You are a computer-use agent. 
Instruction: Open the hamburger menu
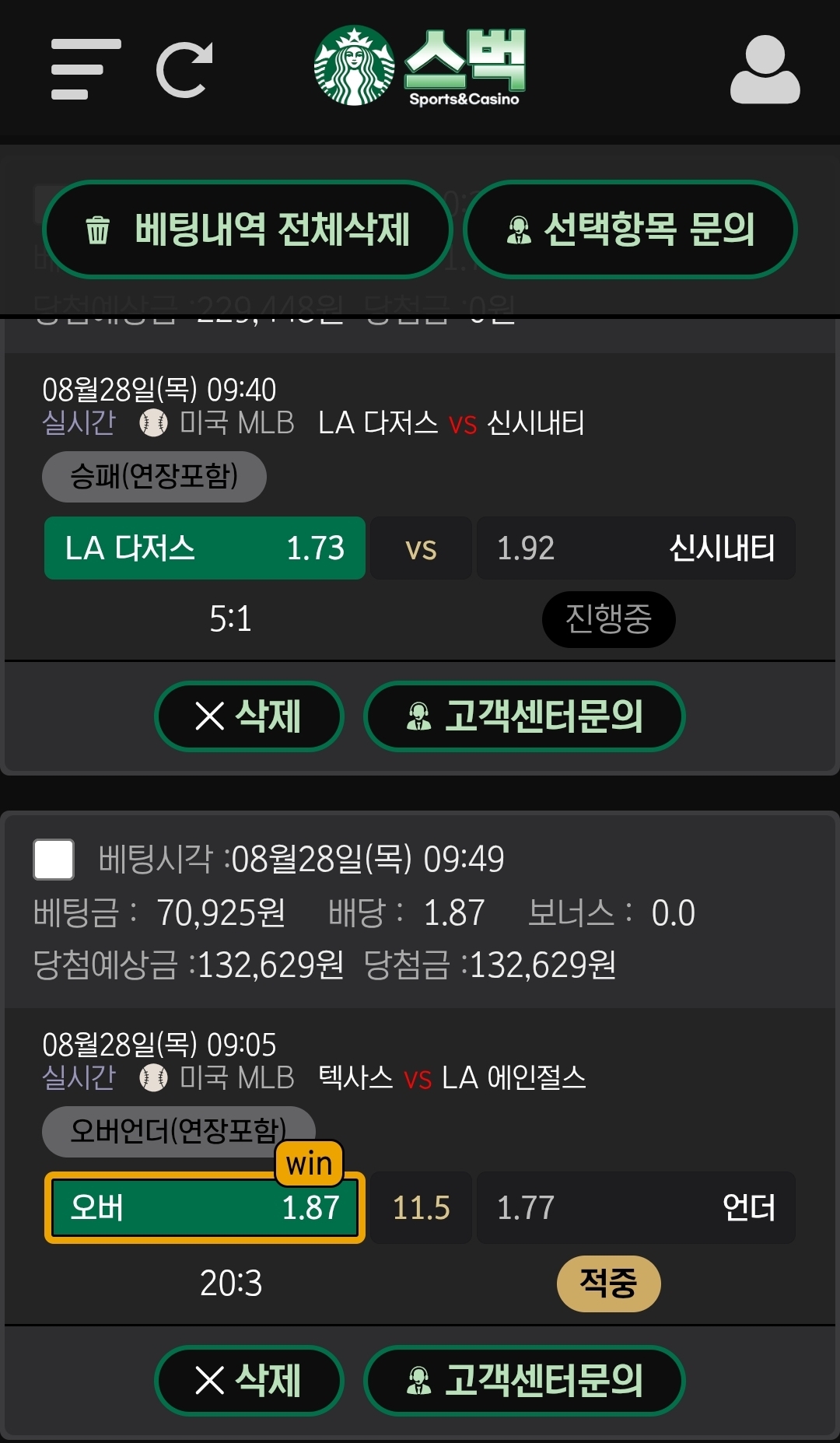tap(86, 69)
